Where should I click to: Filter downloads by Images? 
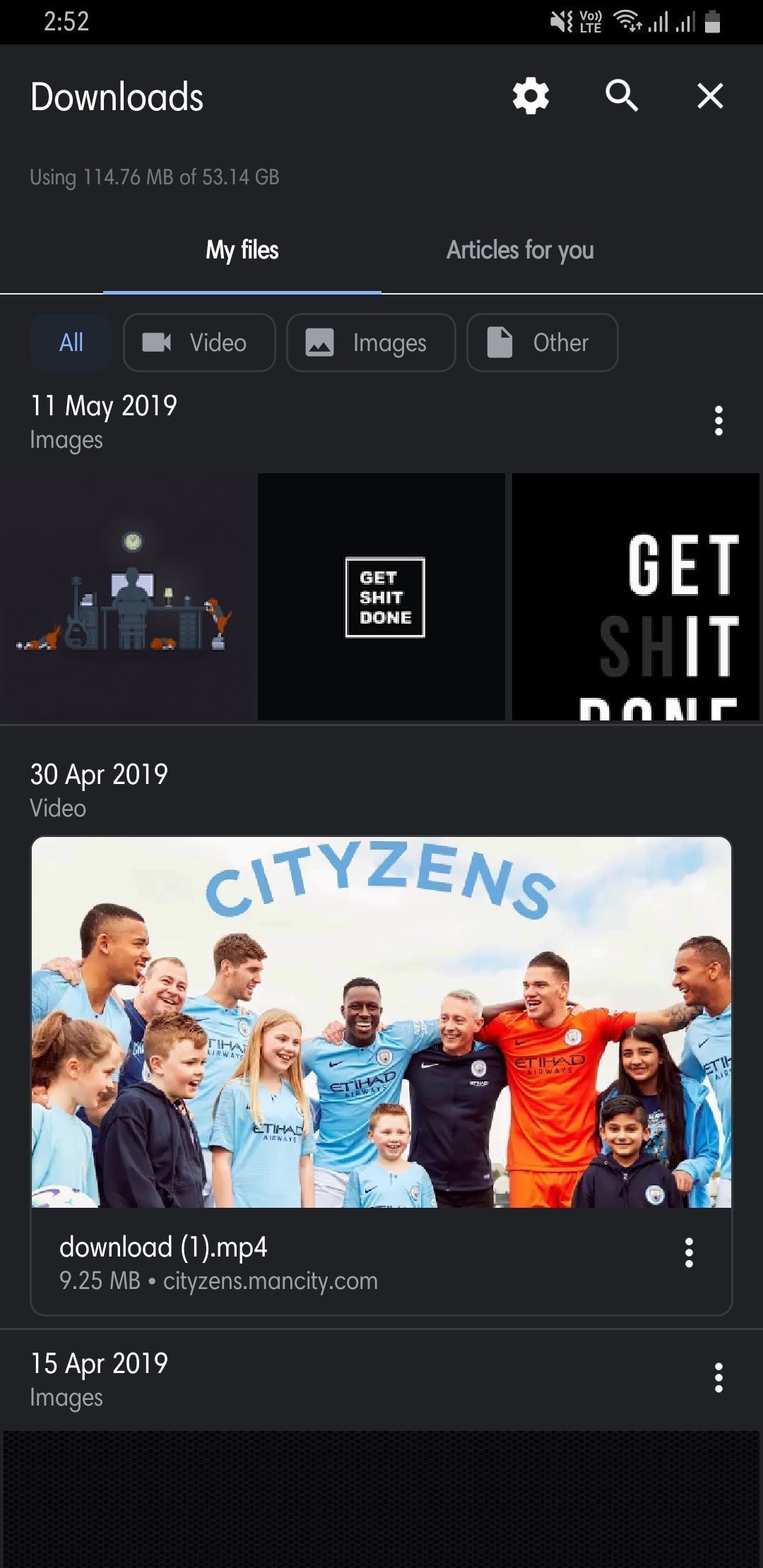pos(371,343)
